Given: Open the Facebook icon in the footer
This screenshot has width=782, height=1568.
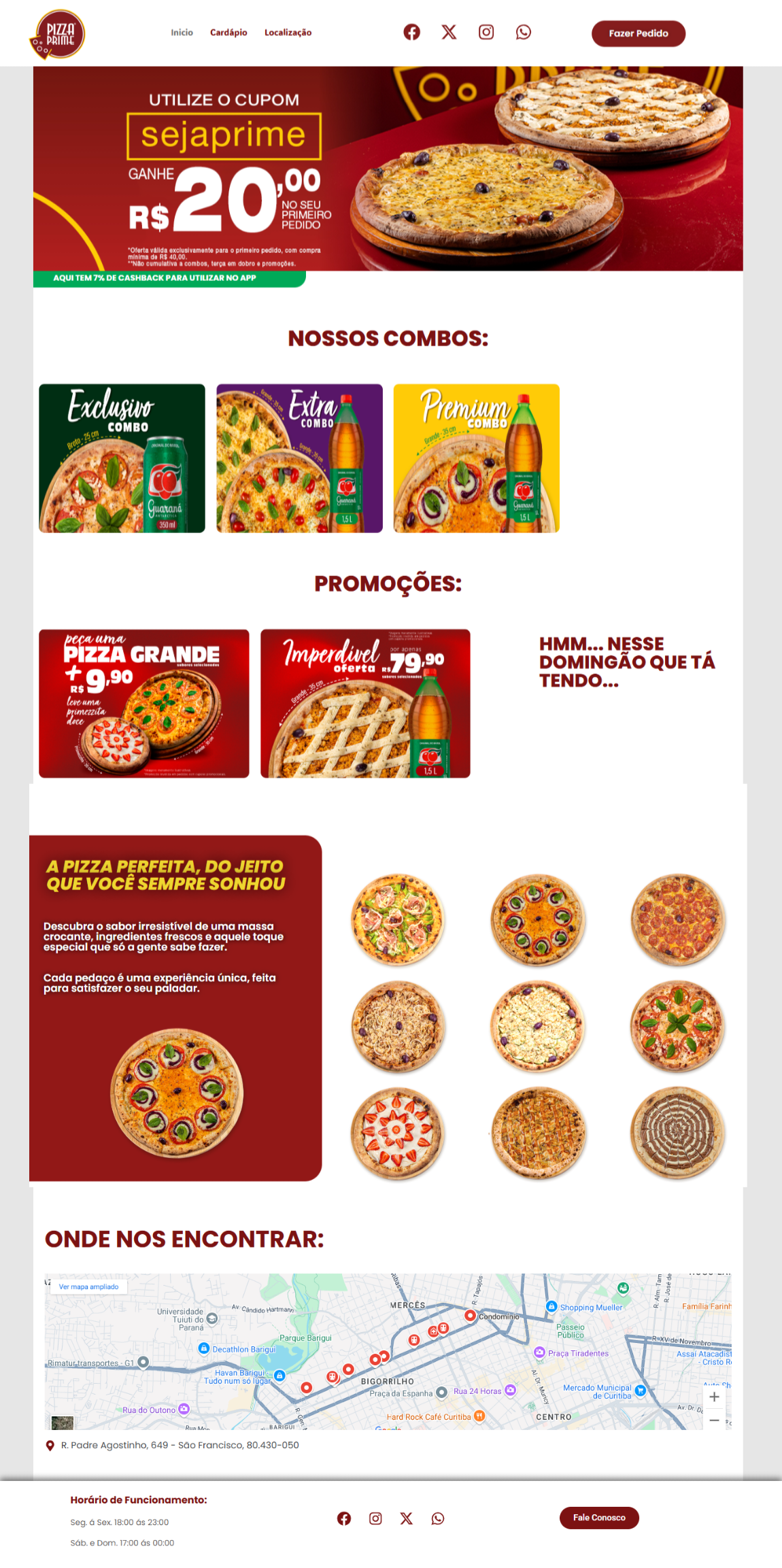Looking at the screenshot, I should click(x=344, y=1518).
